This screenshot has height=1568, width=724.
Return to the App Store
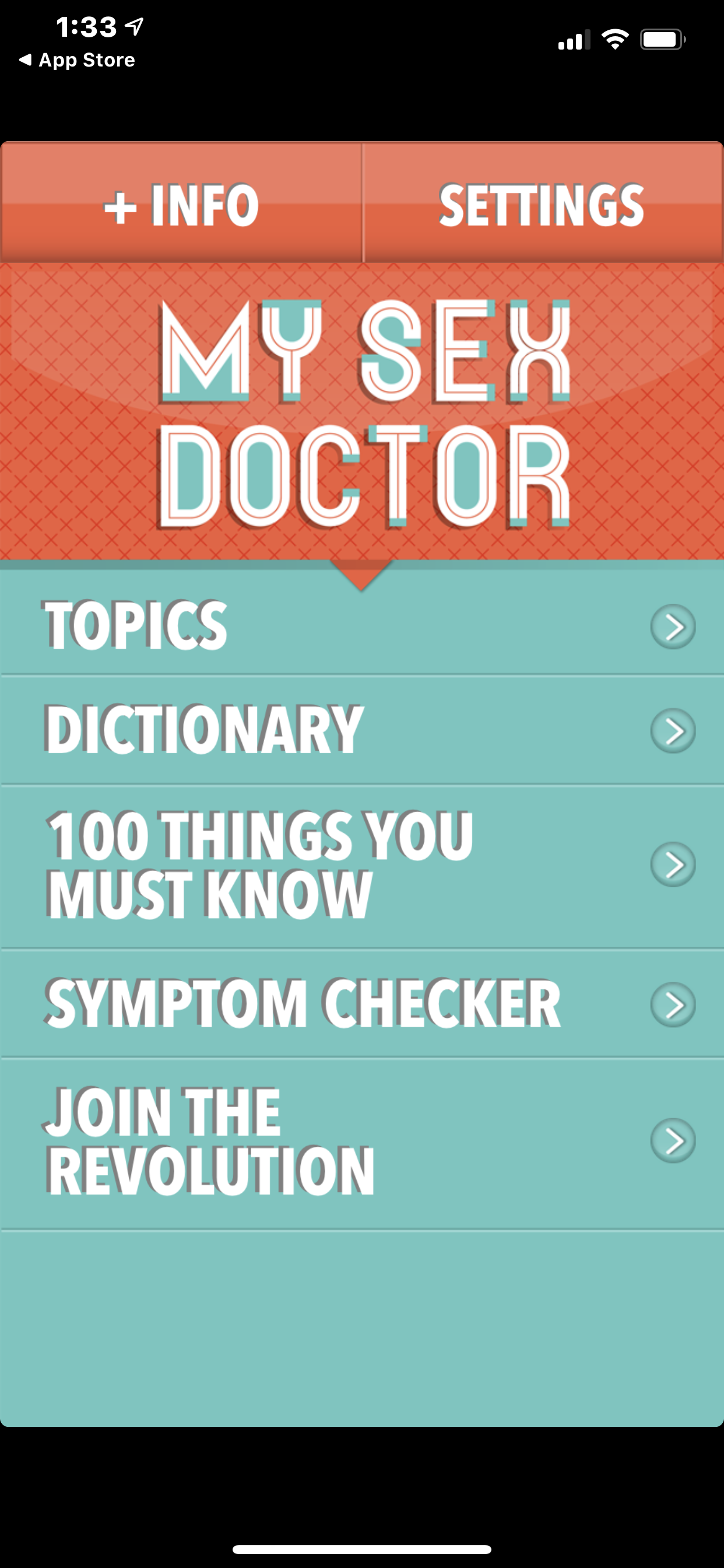pyautogui.click(x=78, y=60)
